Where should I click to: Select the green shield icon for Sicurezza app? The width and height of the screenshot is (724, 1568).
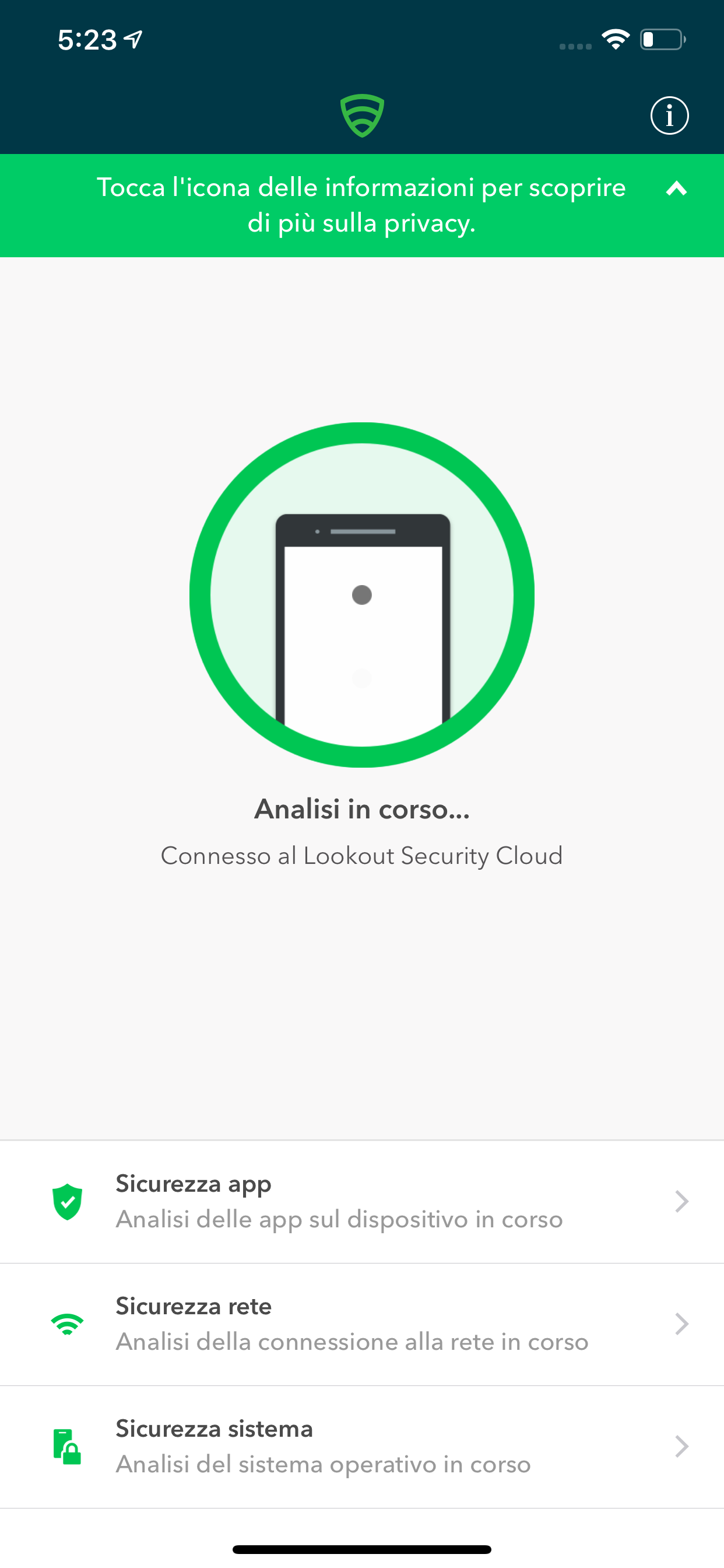(x=68, y=1200)
